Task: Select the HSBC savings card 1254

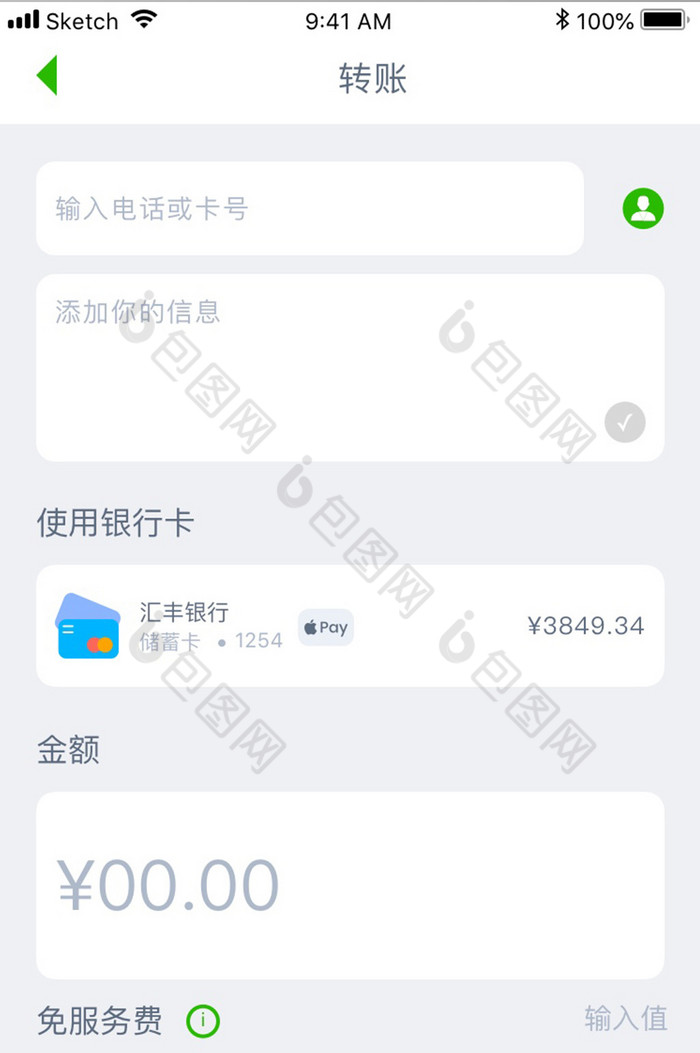Action: (x=350, y=626)
